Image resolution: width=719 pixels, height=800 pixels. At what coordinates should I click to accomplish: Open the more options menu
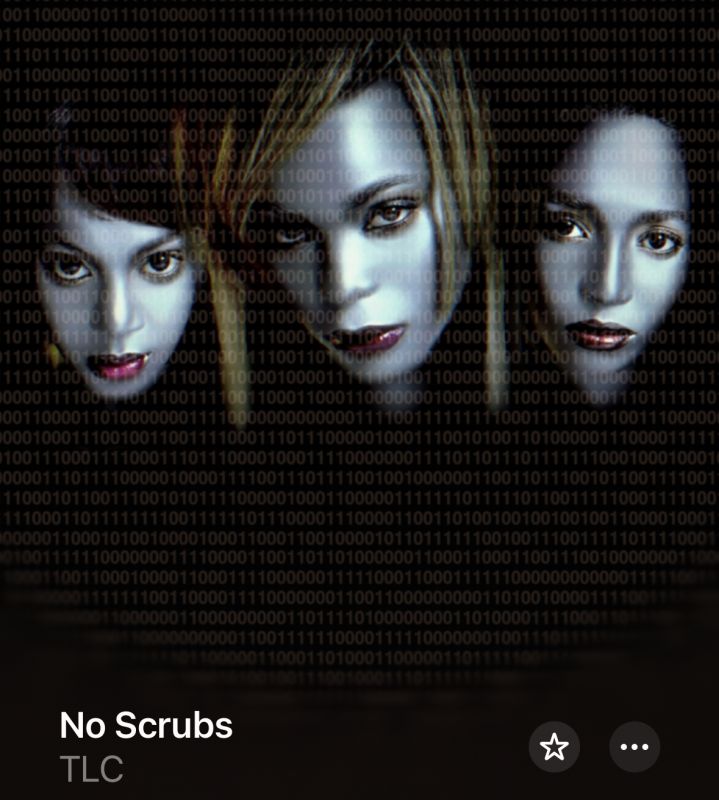[634, 747]
